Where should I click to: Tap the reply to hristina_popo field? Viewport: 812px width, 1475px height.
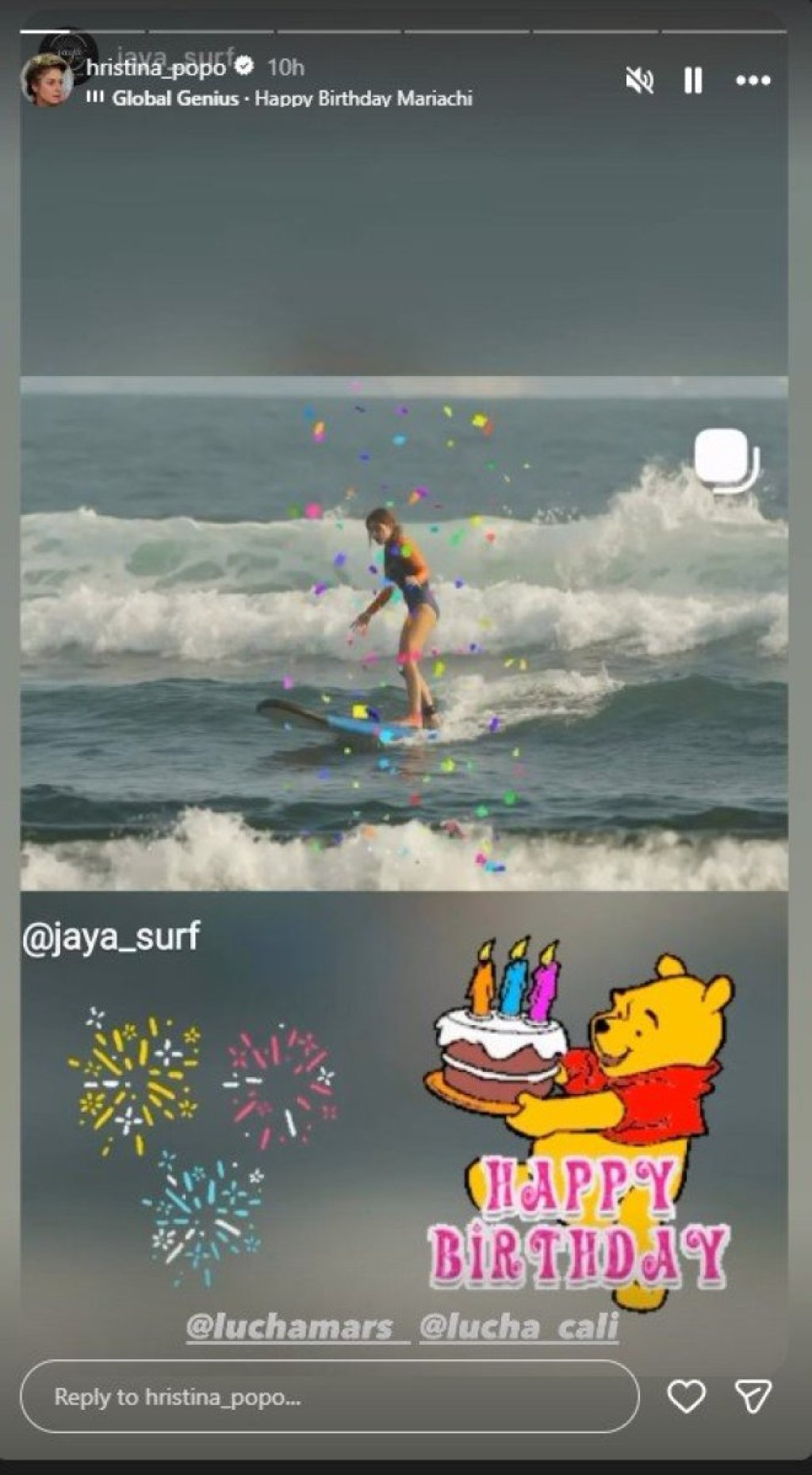pos(329,1397)
